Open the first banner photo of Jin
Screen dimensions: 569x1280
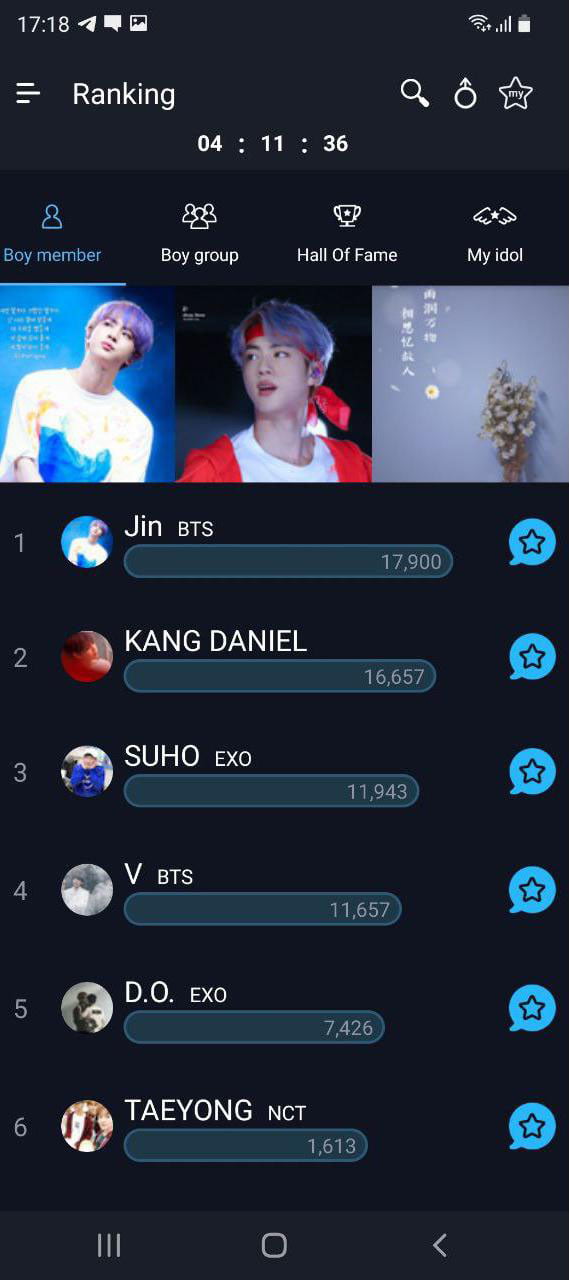87,384
